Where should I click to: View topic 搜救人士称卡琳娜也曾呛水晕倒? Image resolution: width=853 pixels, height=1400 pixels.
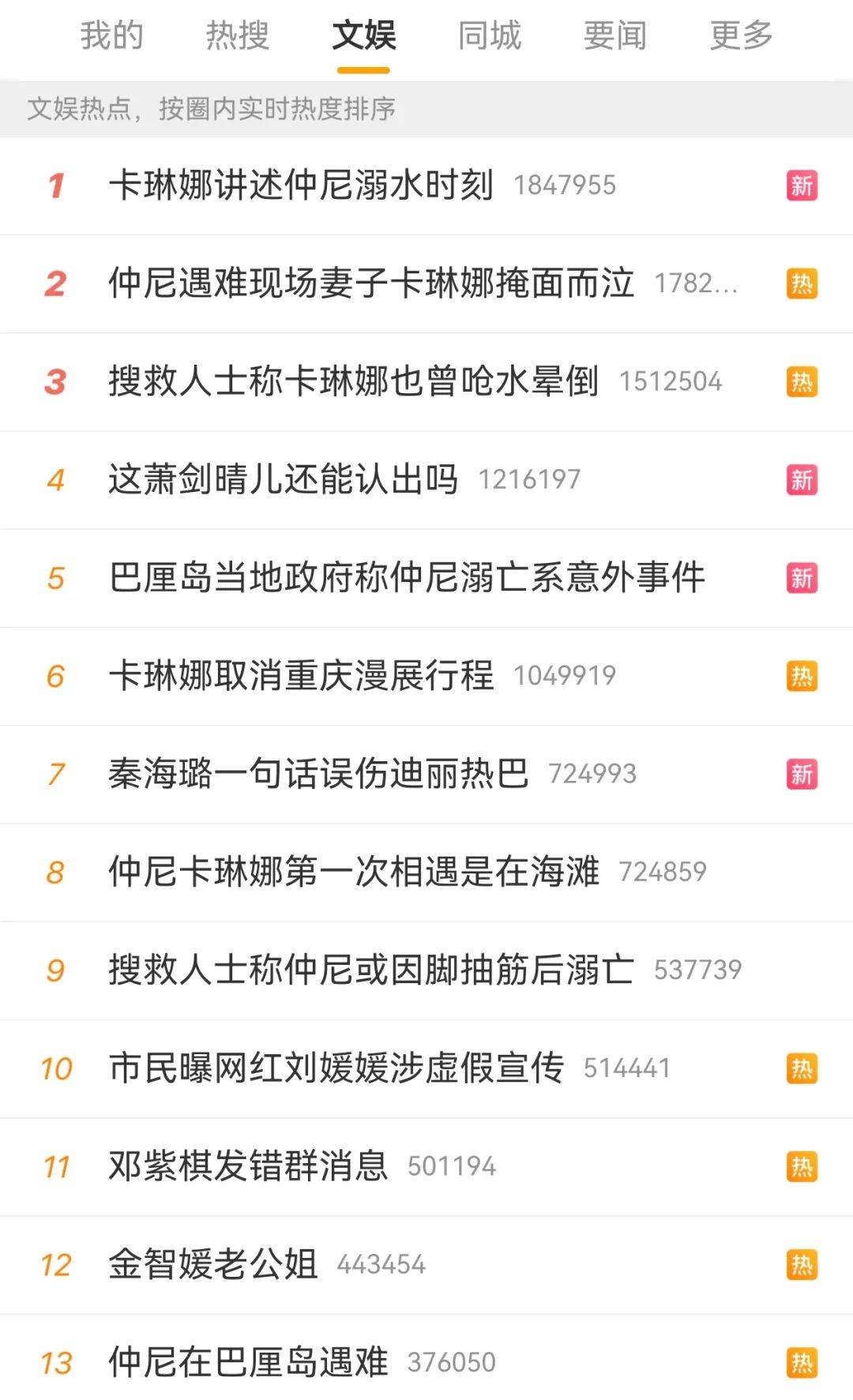(353, 381)
